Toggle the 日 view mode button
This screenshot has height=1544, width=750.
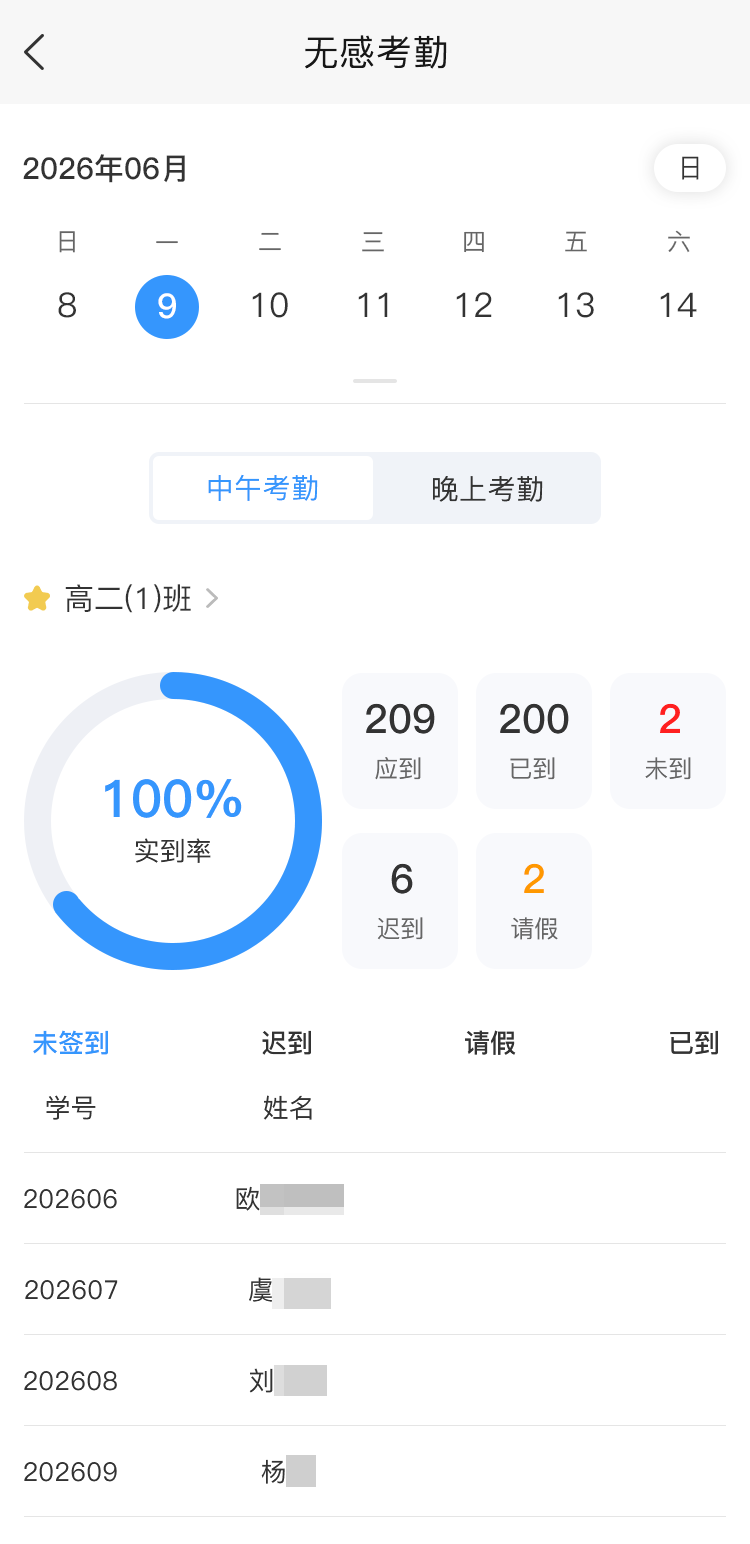[690, 168]
